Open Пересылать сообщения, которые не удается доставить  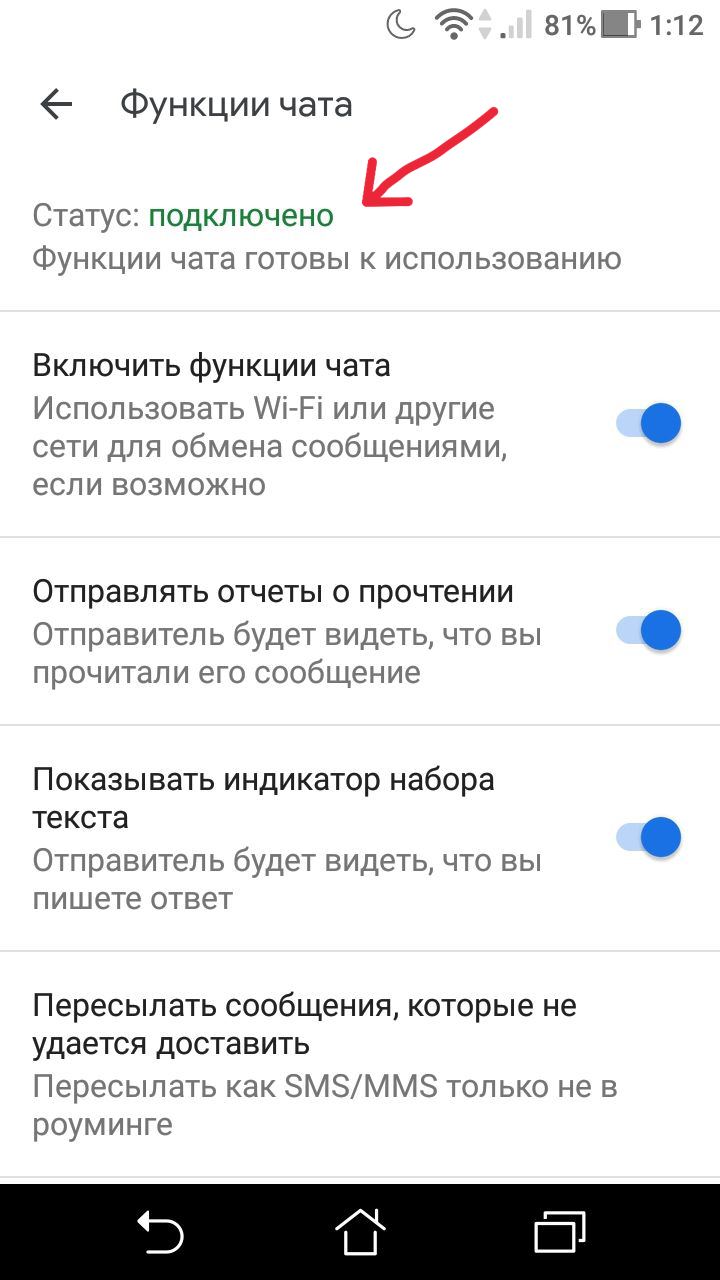coord(360,1064)
